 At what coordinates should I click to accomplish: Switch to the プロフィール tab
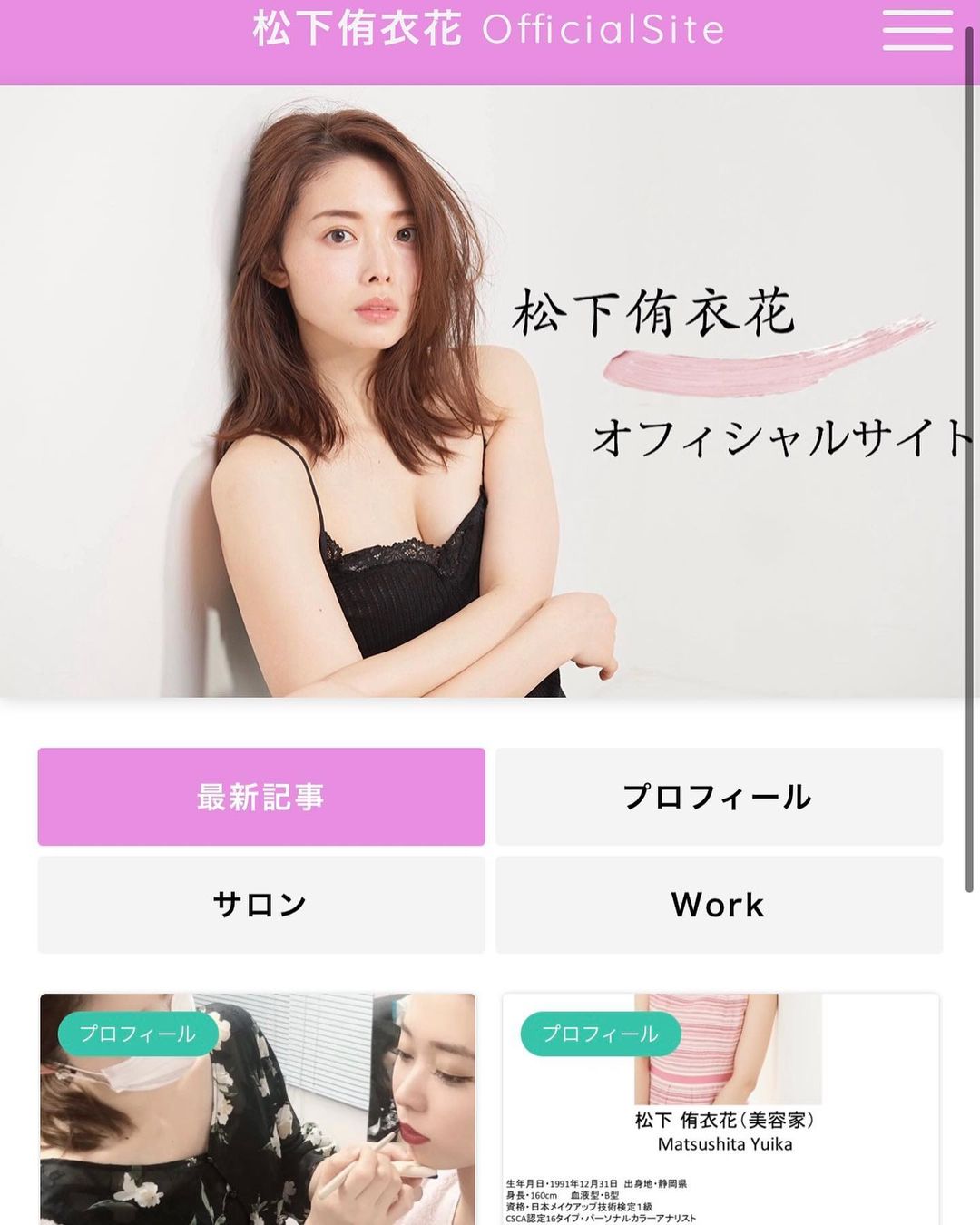(x=719, y=797)
